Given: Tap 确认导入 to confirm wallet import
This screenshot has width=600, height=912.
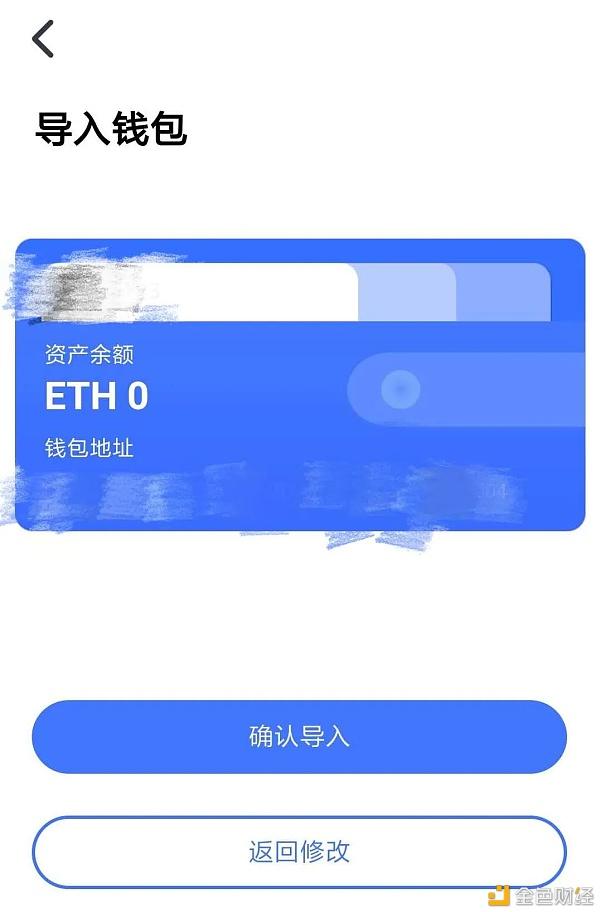Looking at the screenshot, I should 299,737.
